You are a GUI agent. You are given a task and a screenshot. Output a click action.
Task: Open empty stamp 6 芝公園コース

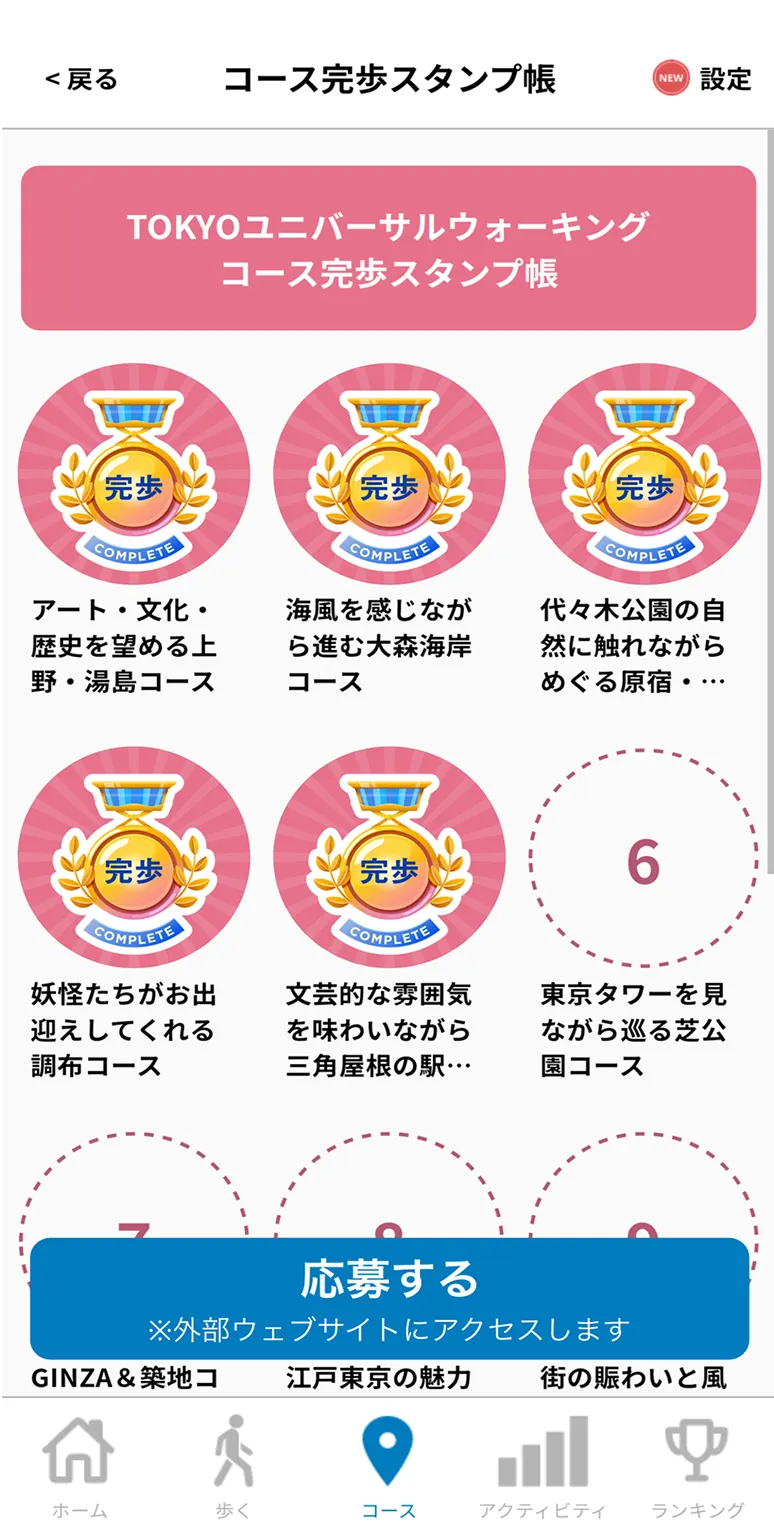644,858
